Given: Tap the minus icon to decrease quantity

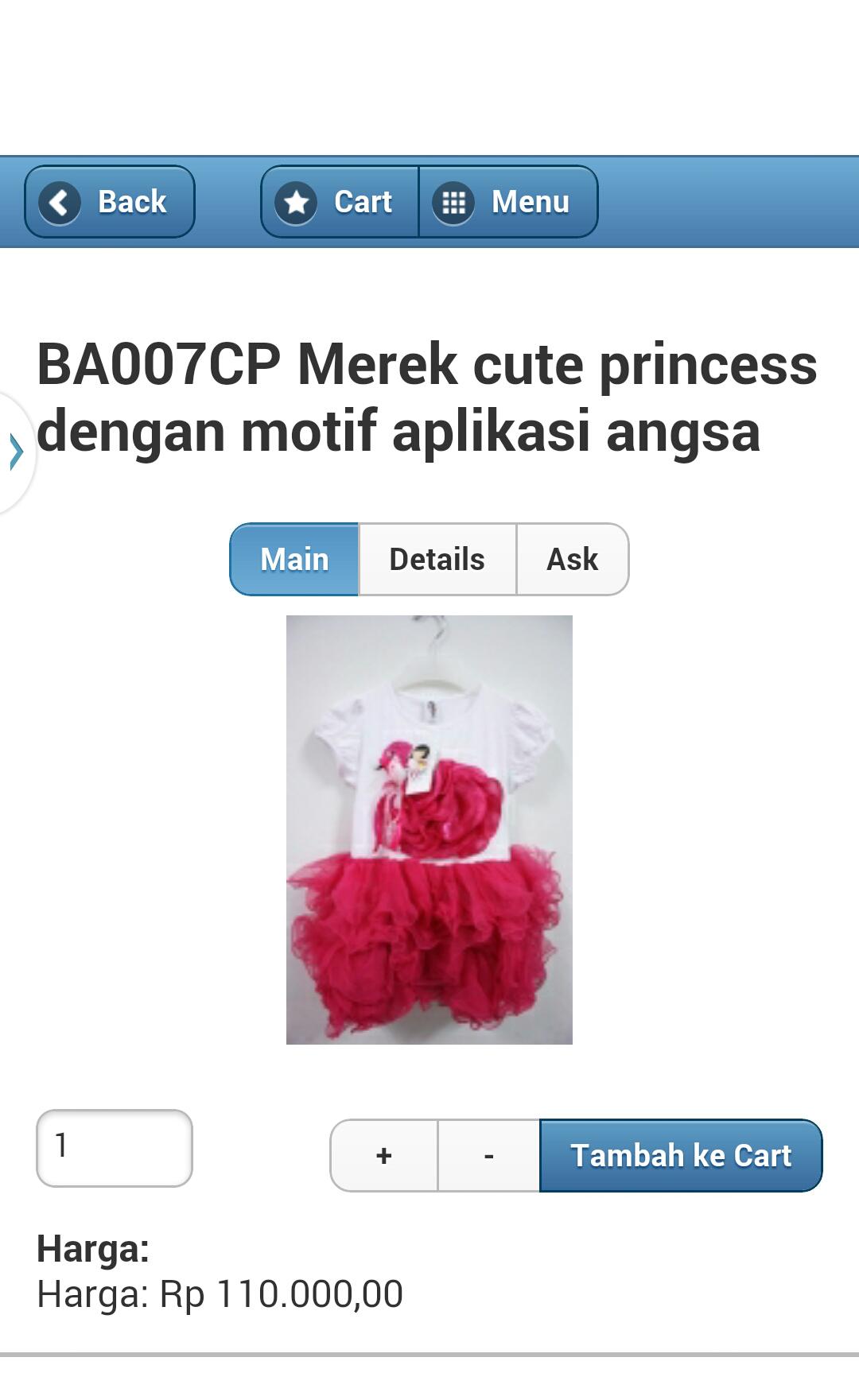Looking at the screenshot, I should 487,1157.
